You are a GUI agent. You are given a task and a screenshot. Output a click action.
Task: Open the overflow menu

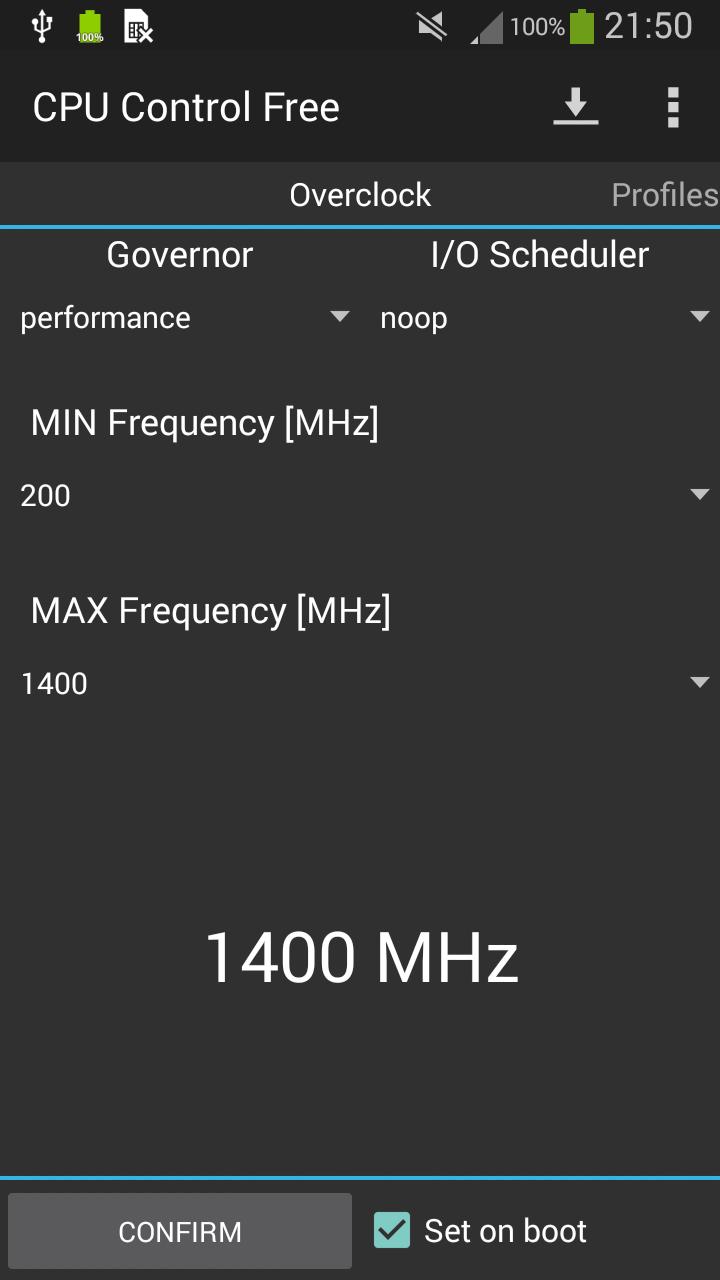coord(673,107)
